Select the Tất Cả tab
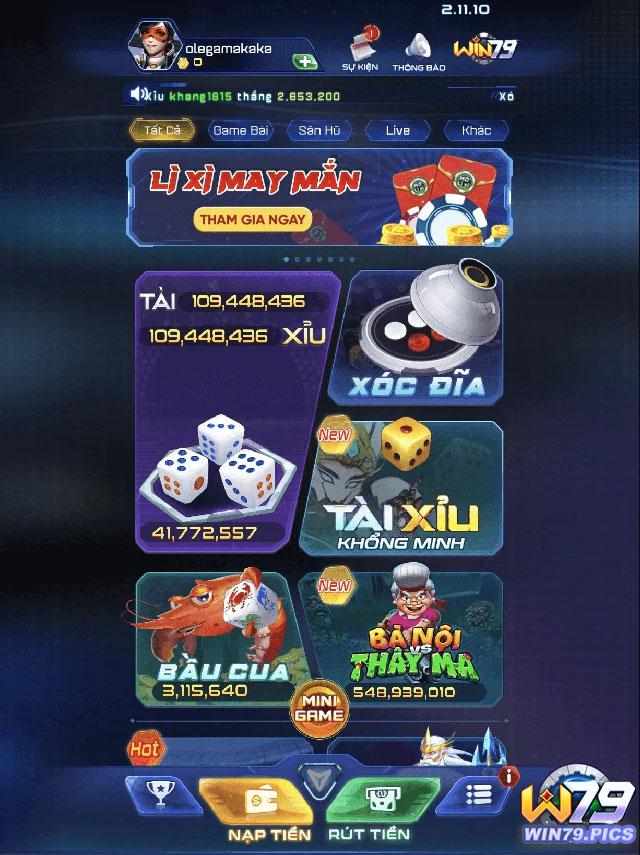Viewport: 640px width, 855px height. tap(161, 130)
